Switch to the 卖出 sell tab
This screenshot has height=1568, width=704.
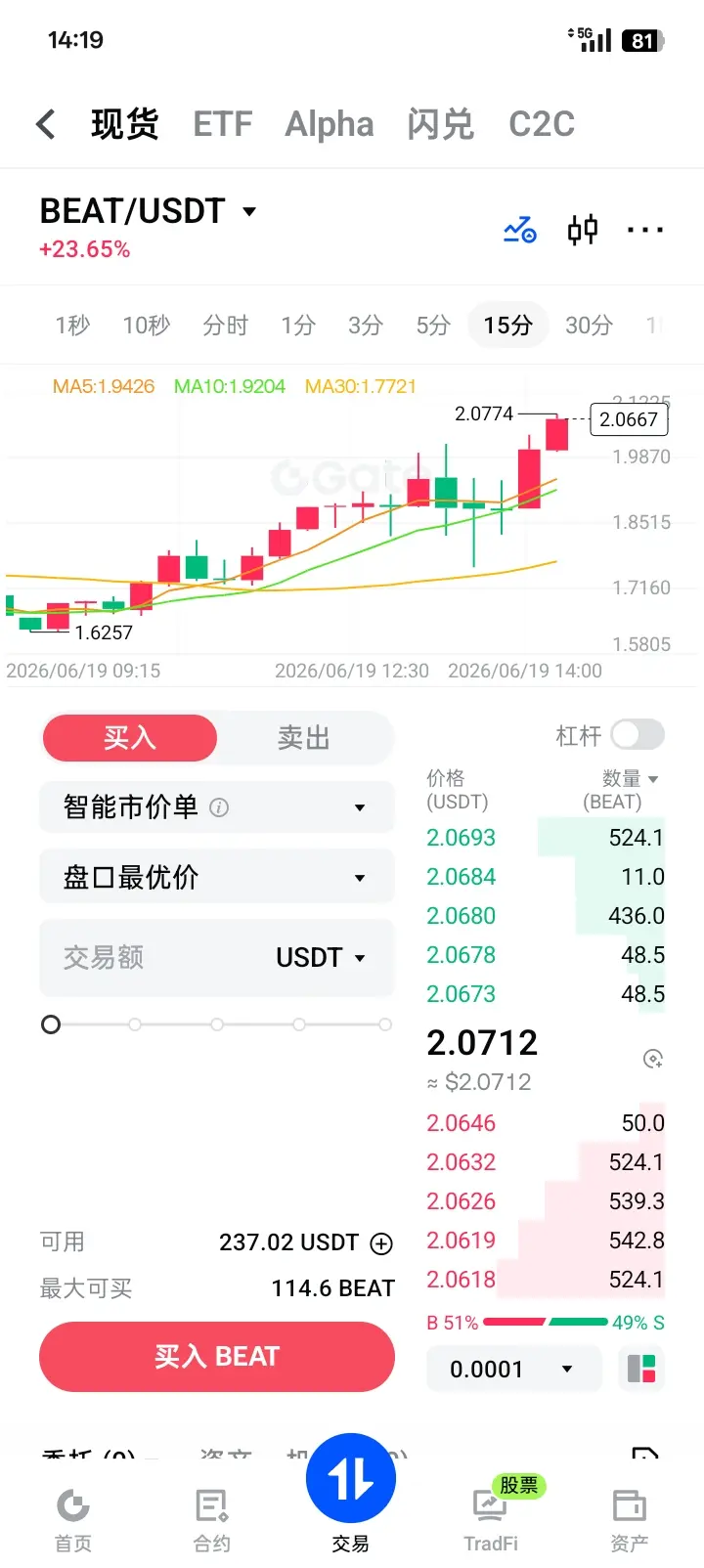(x=304, y=738)
